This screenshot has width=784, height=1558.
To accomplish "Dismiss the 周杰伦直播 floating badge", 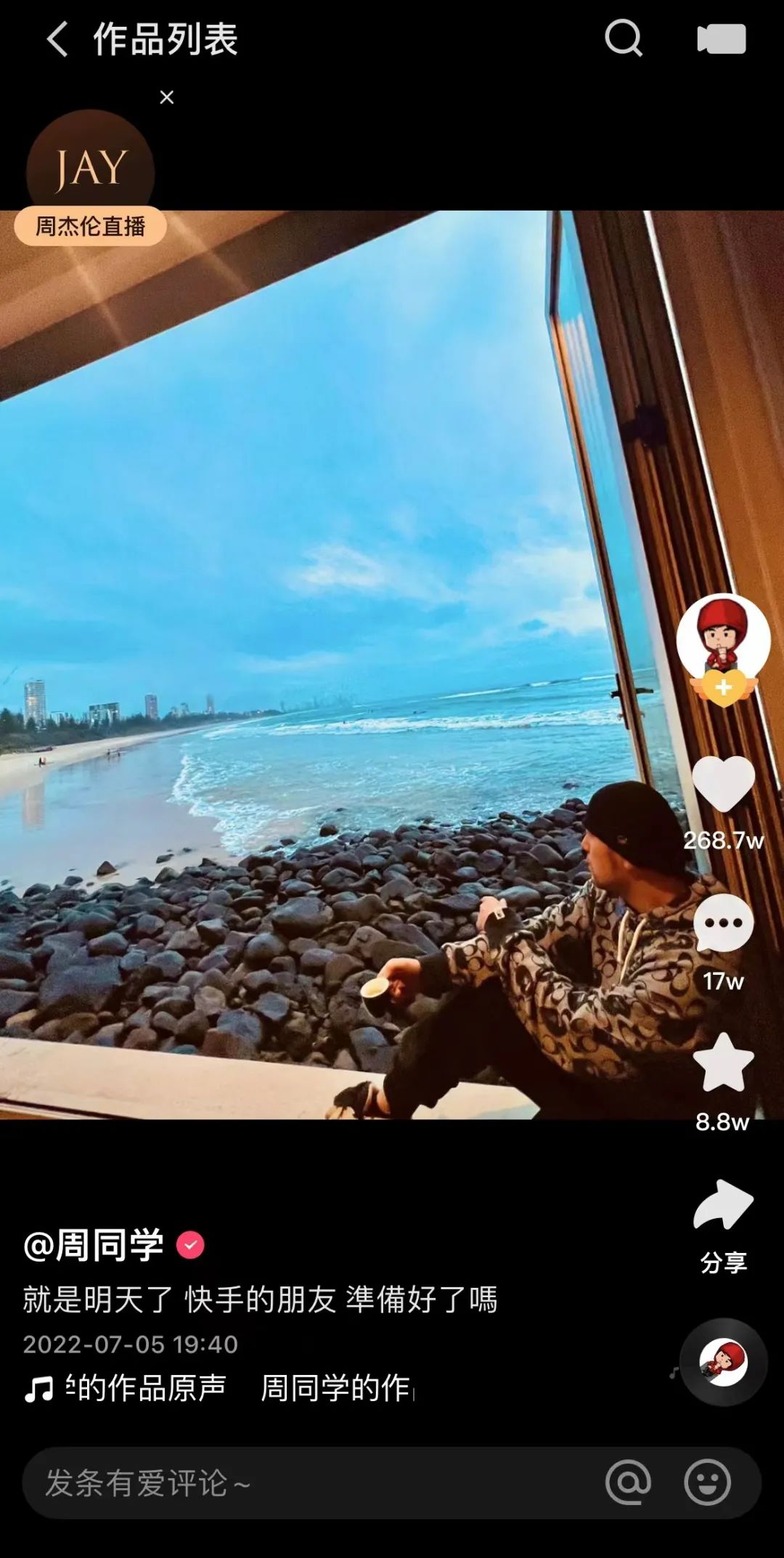I will click(167, 97).
